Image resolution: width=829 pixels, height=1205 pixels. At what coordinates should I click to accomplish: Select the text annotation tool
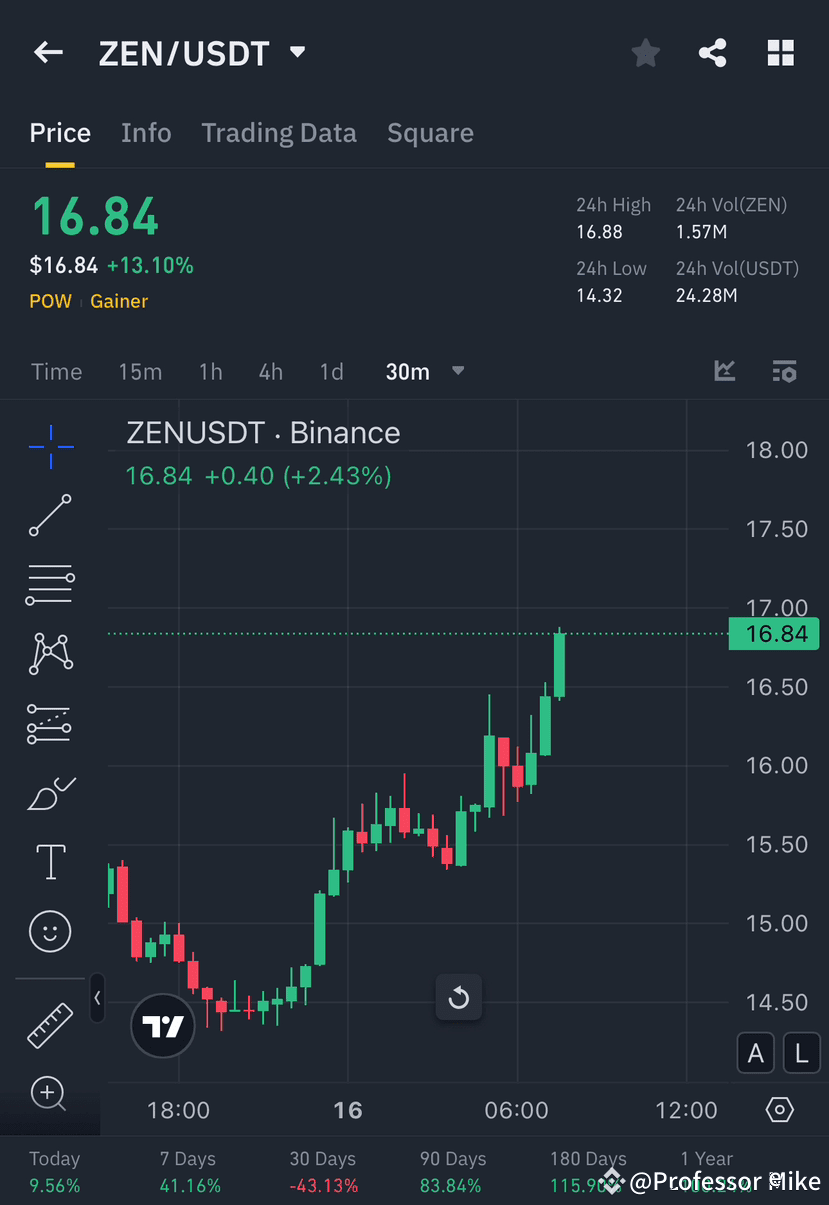point(49,861)
